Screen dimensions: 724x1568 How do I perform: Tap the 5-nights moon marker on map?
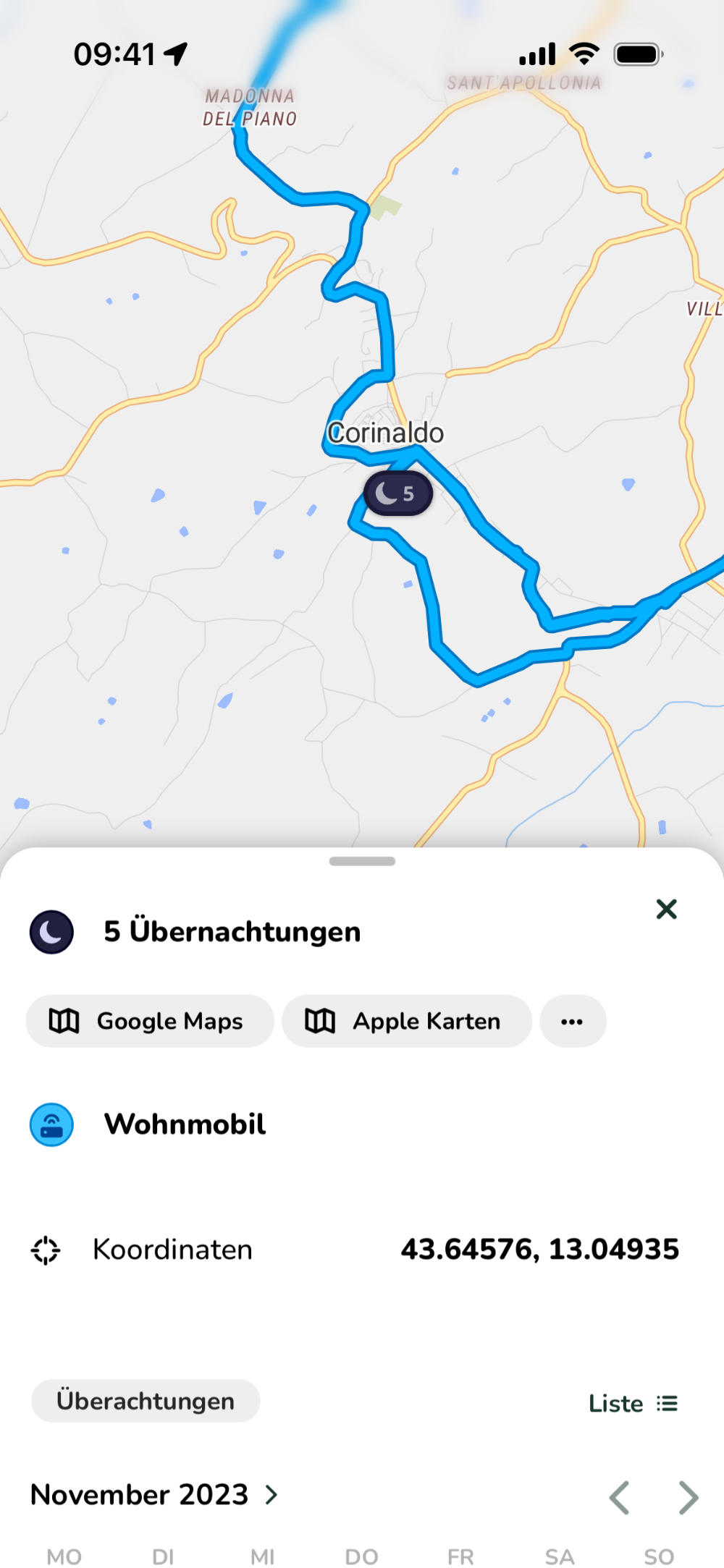coord(397,493)
